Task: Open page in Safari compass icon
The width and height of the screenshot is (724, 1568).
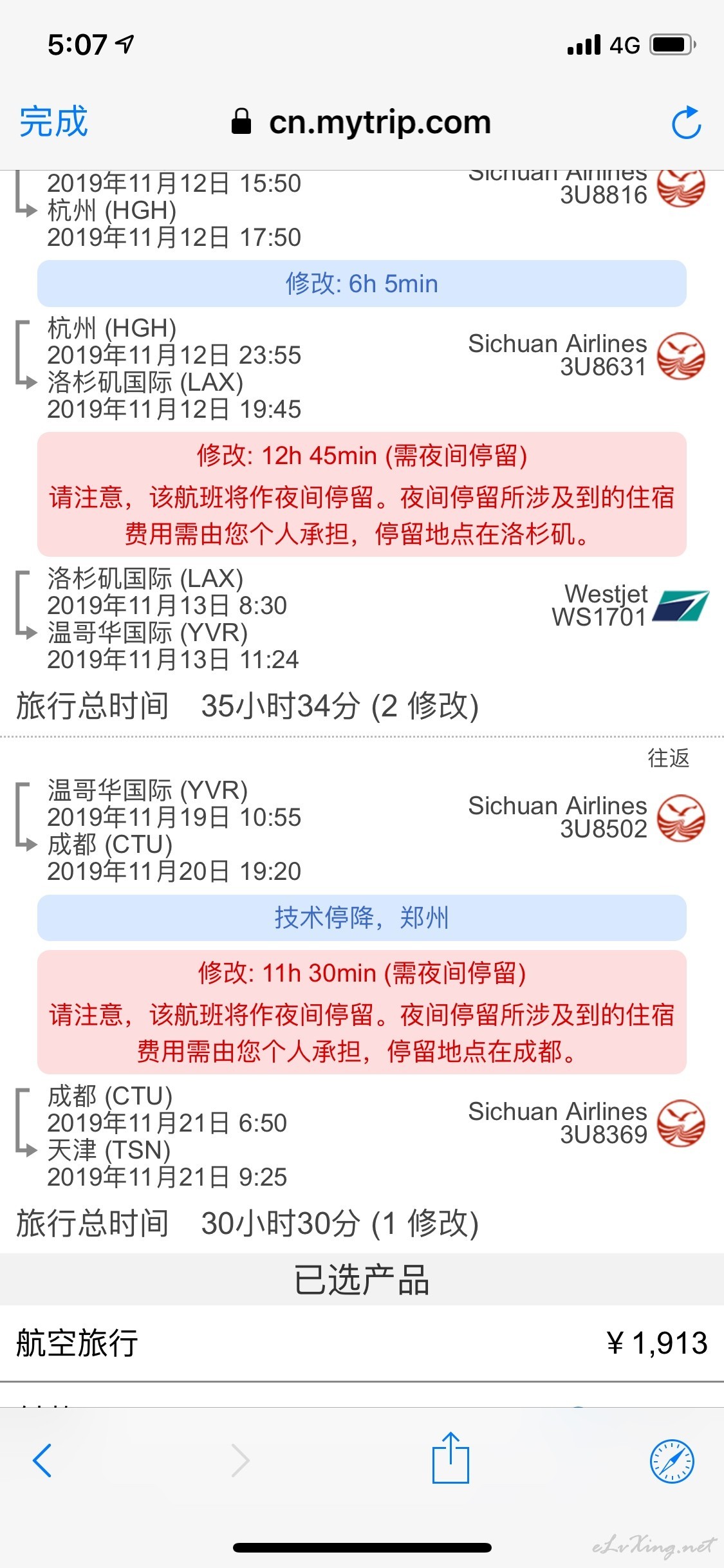Action: 672,1461
